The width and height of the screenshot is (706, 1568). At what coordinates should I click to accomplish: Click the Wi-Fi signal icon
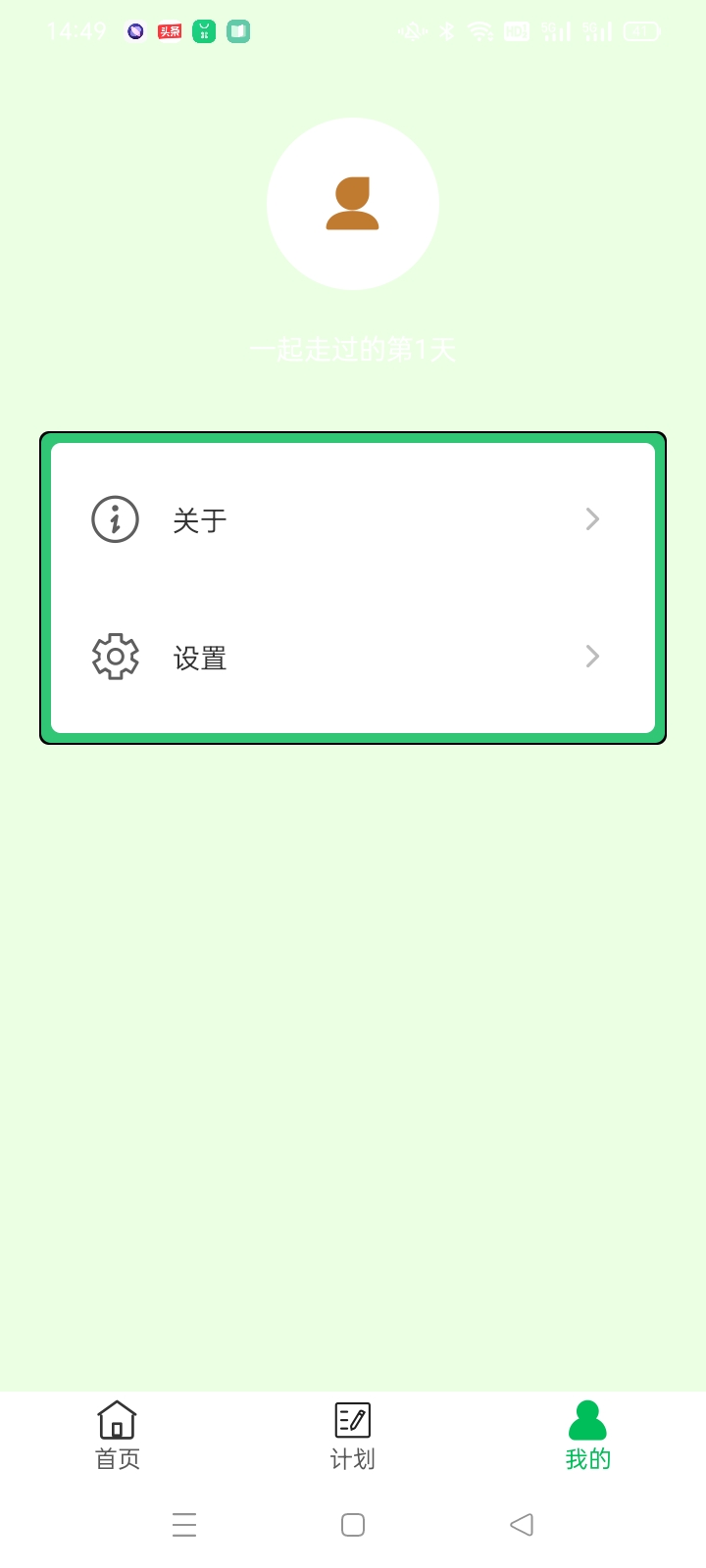(479, 31)
